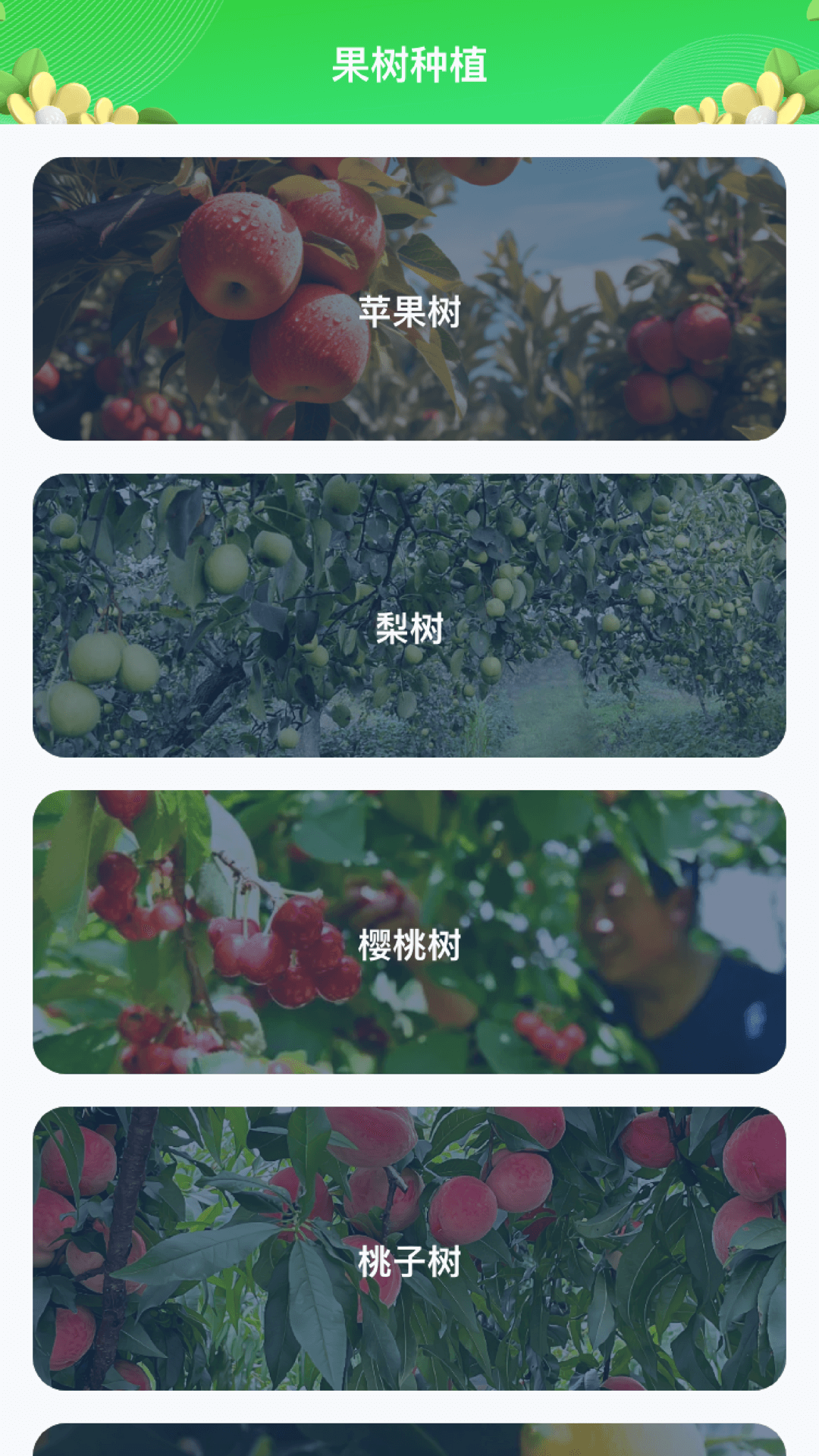This screenshot has width=819, height=1456.
Task: View the 樱桃树 cherry tree card
Action: [x=409, y=932]
